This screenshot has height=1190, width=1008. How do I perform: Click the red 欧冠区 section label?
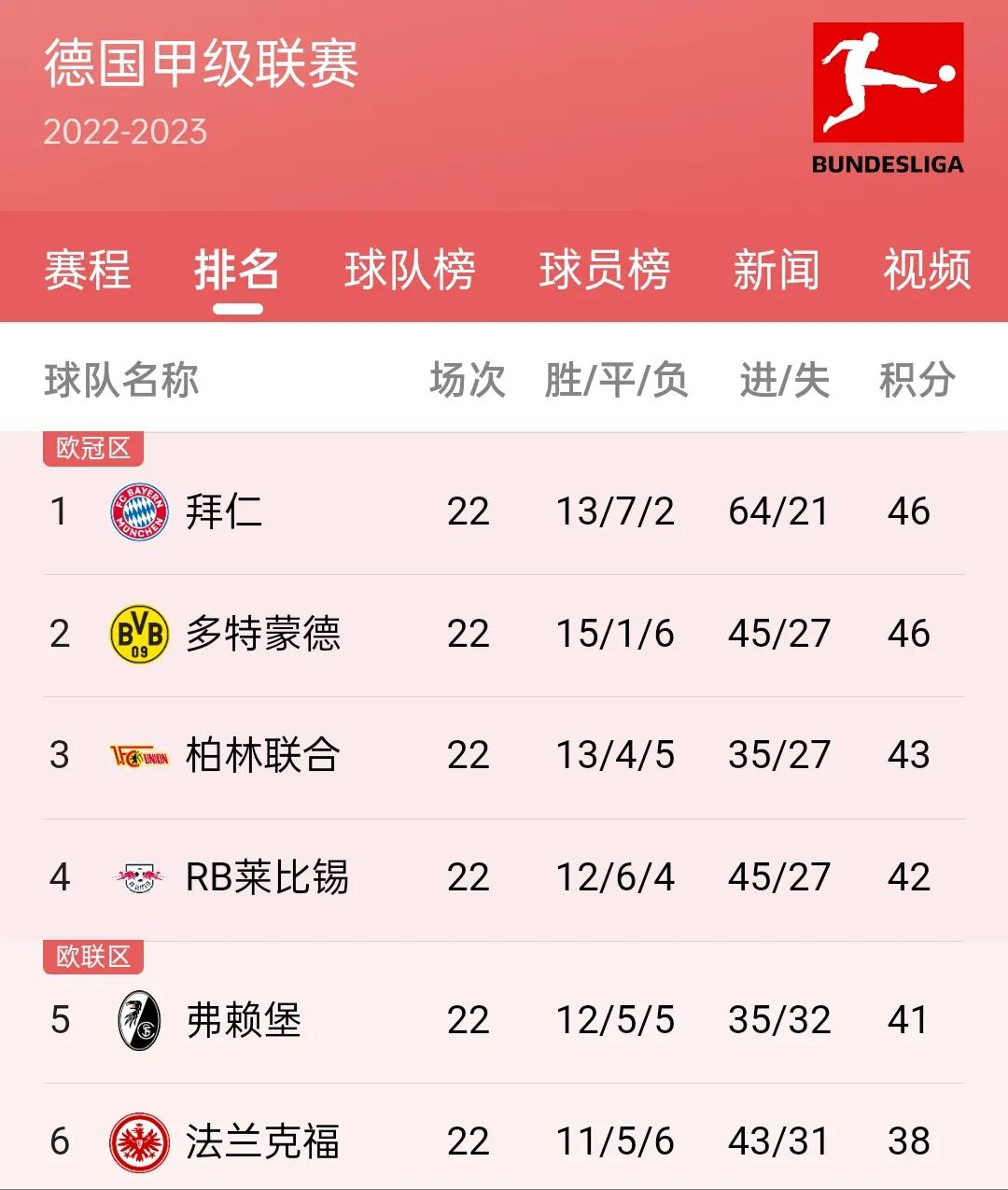tap(94, 447)
